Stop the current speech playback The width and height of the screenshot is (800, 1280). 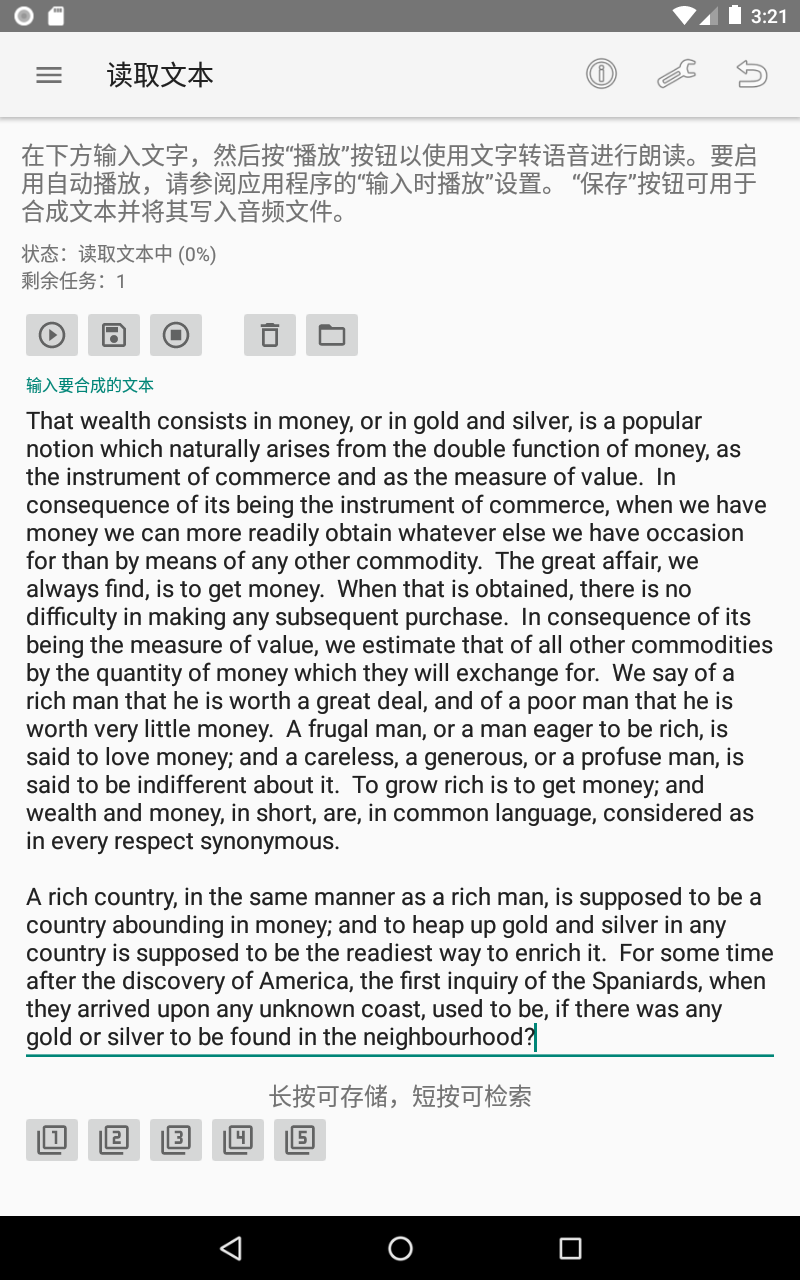[176, 335]
